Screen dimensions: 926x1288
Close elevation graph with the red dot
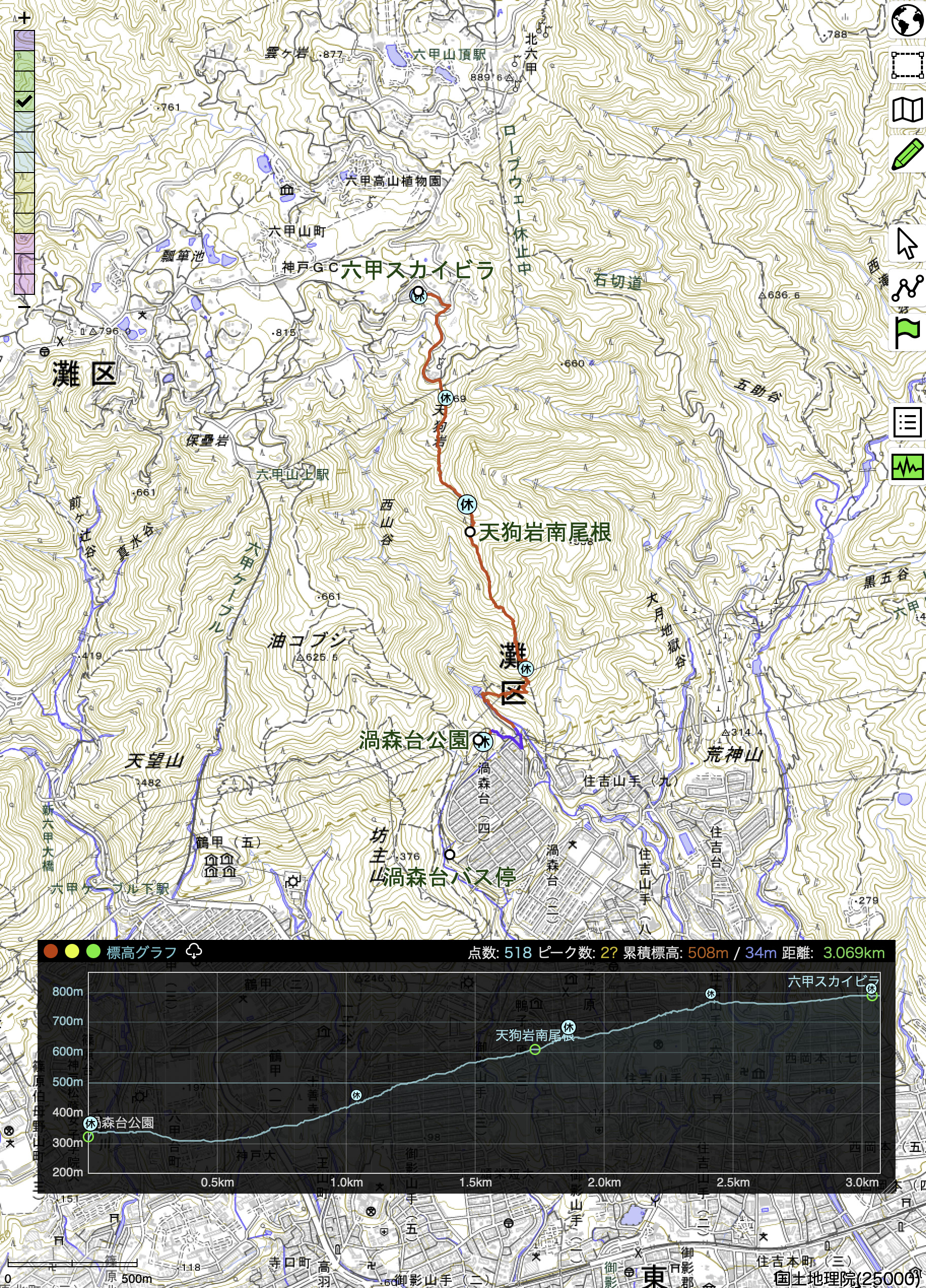[x=51, y=951]
